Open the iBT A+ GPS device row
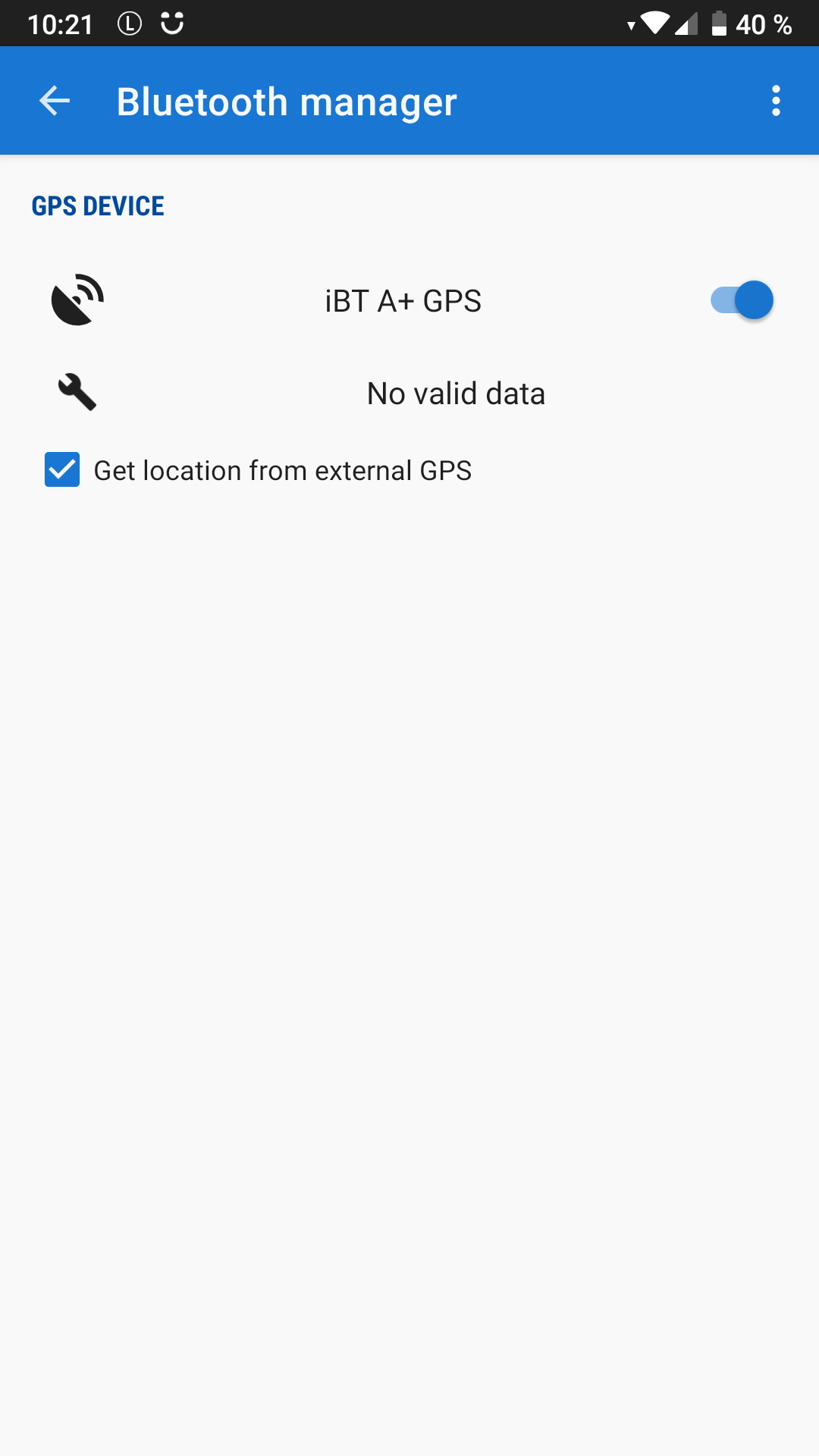Image resolution: width=819 pixels, height=1456 pixels. [403, 301]
